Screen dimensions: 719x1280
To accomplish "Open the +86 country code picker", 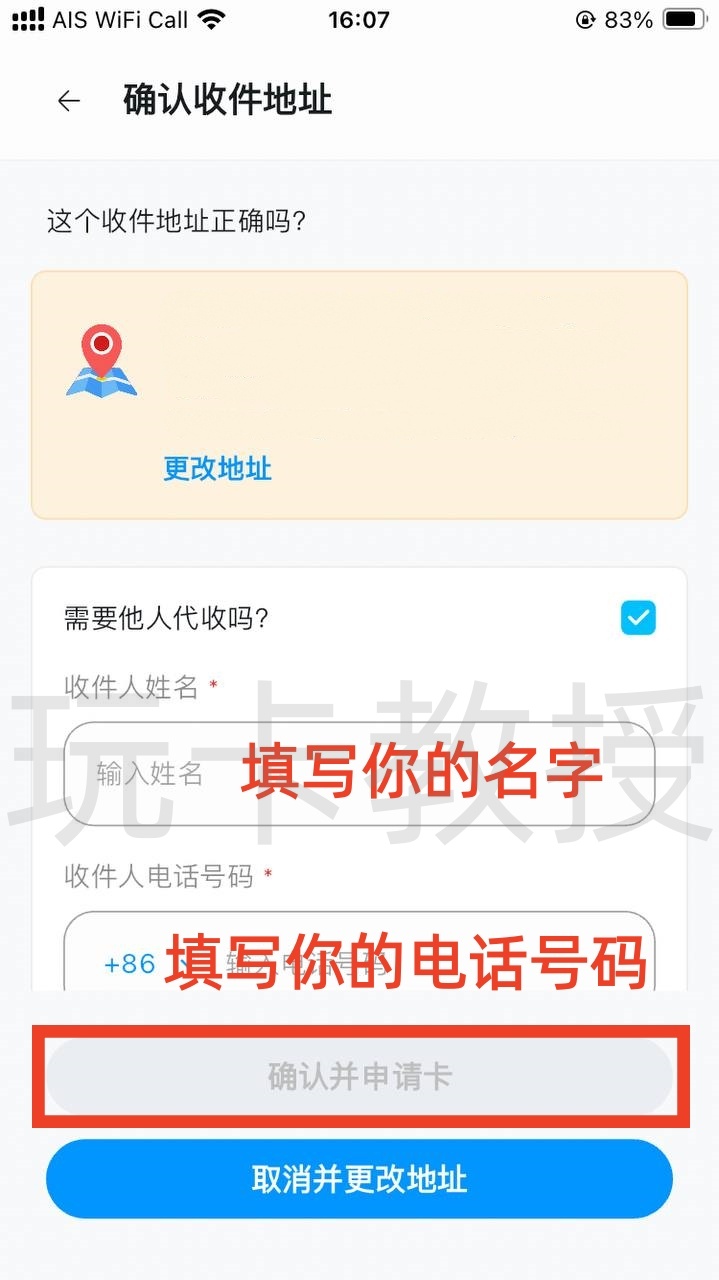I will pyautogui.click(x=130, y=964).
